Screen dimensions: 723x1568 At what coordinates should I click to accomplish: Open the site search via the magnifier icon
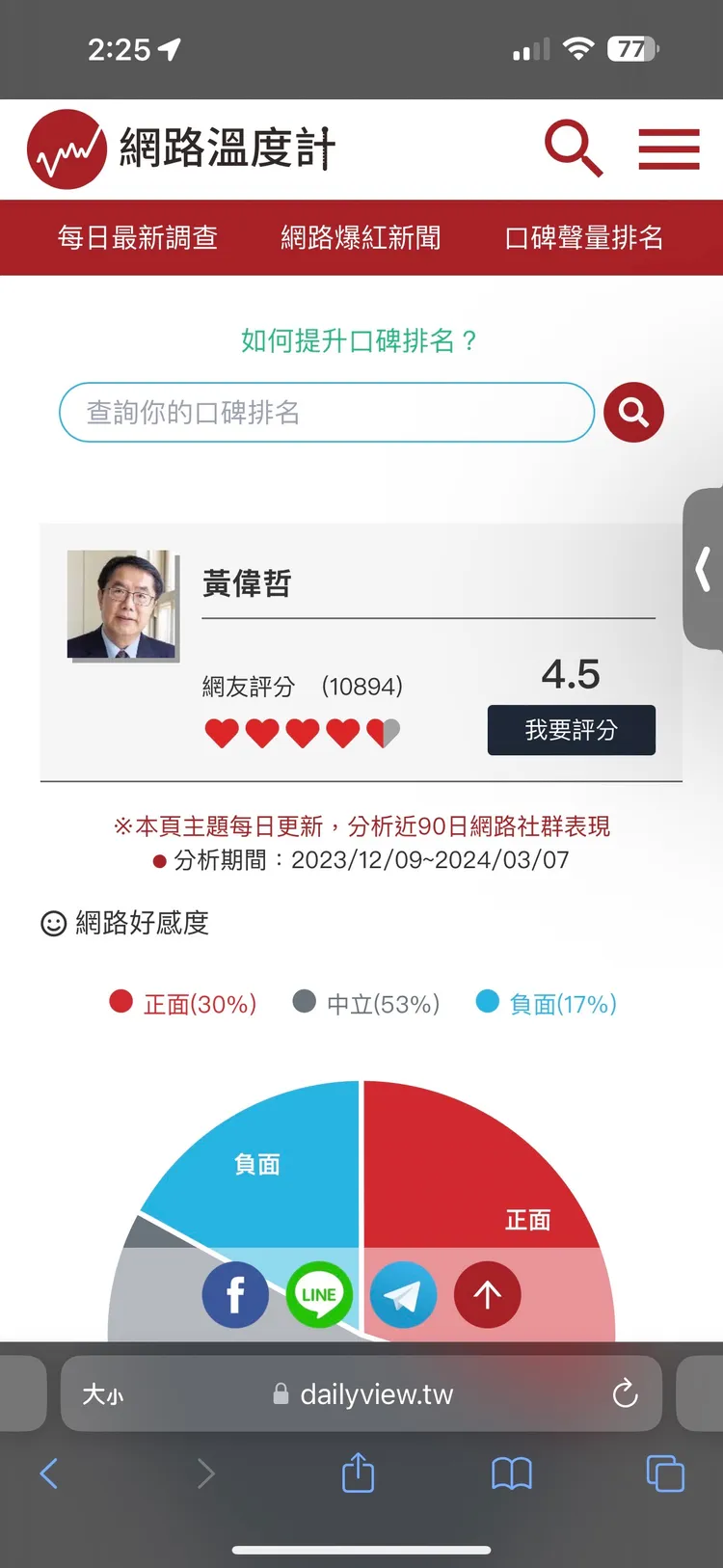pyautogui.click(x=573, y=149)
